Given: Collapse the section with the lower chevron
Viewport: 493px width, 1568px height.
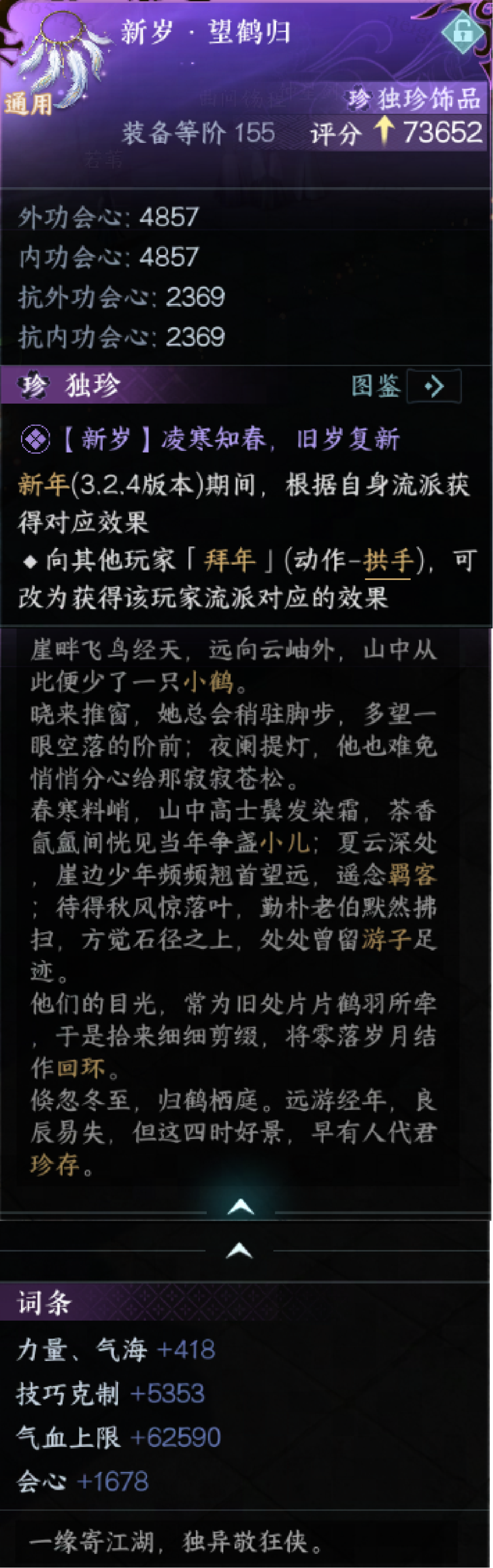Looking at the screenshot, I should click(x=239, y=1251).
